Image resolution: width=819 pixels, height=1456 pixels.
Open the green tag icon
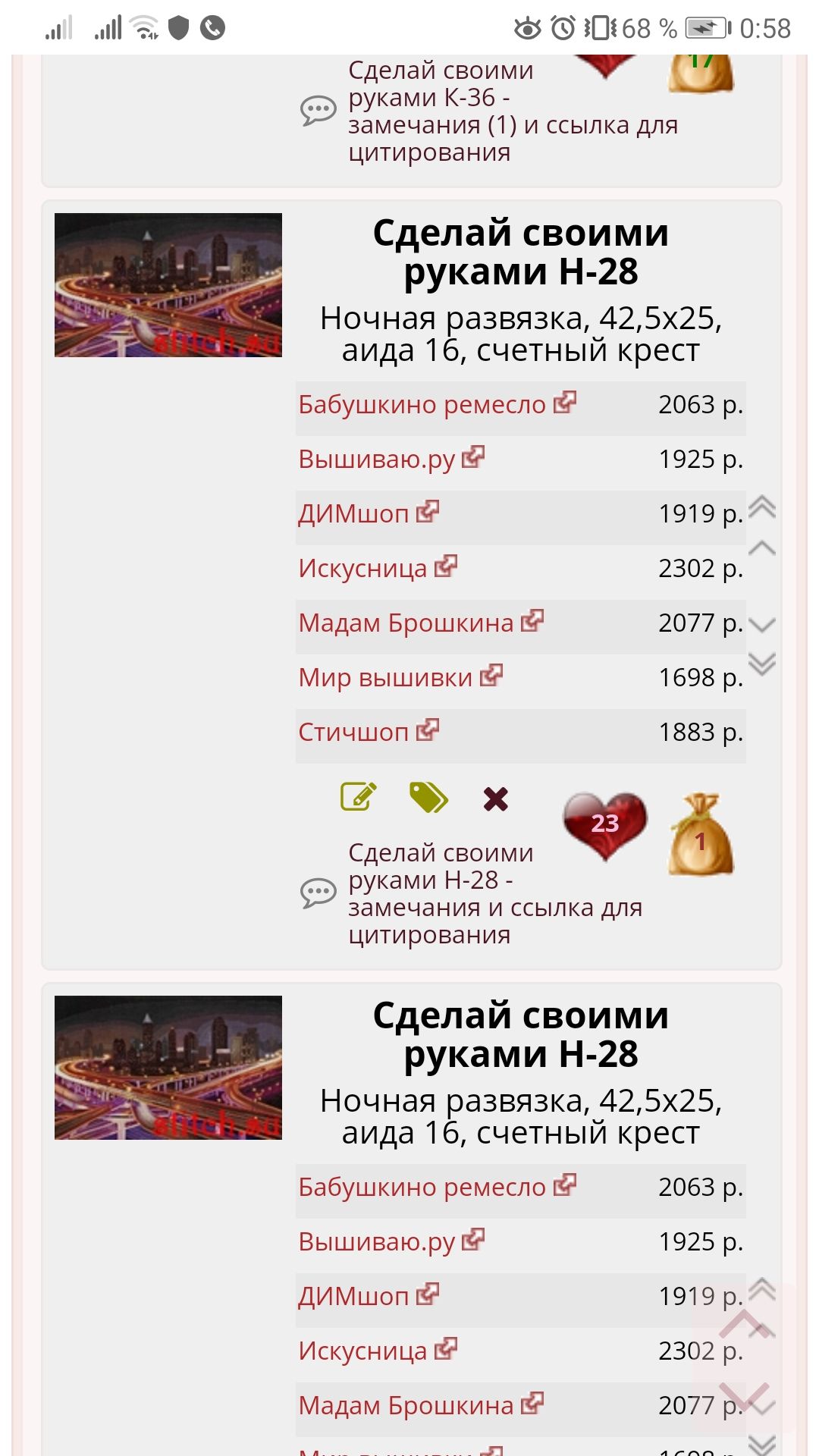428,797
